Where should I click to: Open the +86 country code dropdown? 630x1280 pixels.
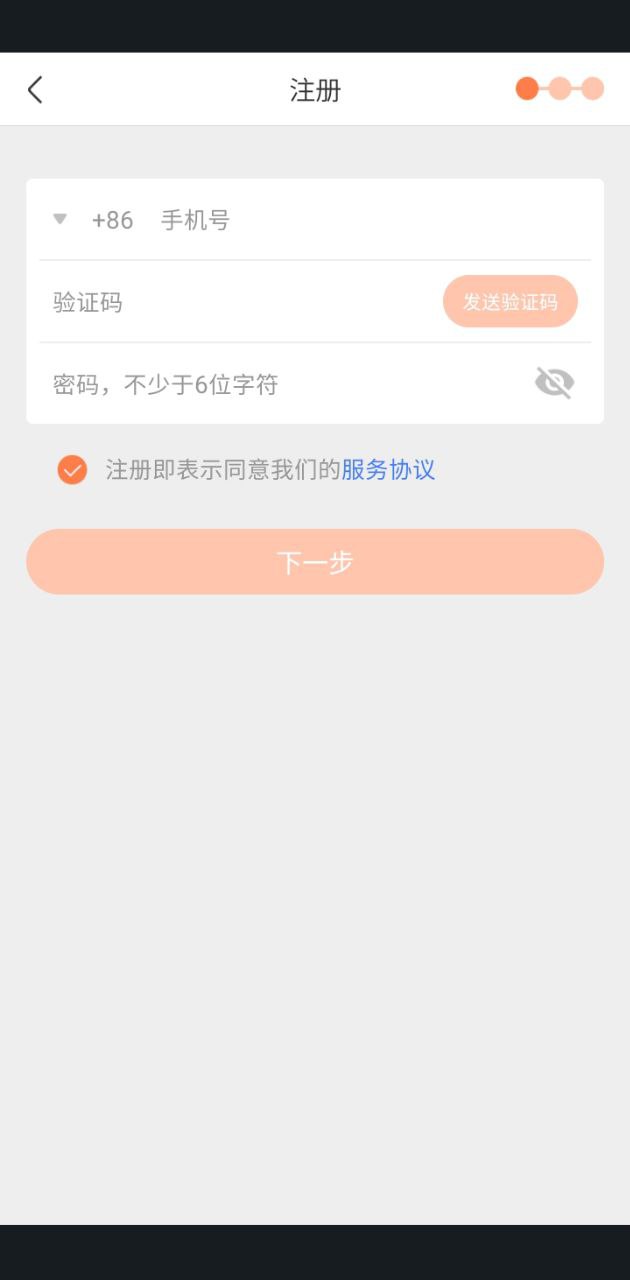pyautogui.click(x=93, y=220)
